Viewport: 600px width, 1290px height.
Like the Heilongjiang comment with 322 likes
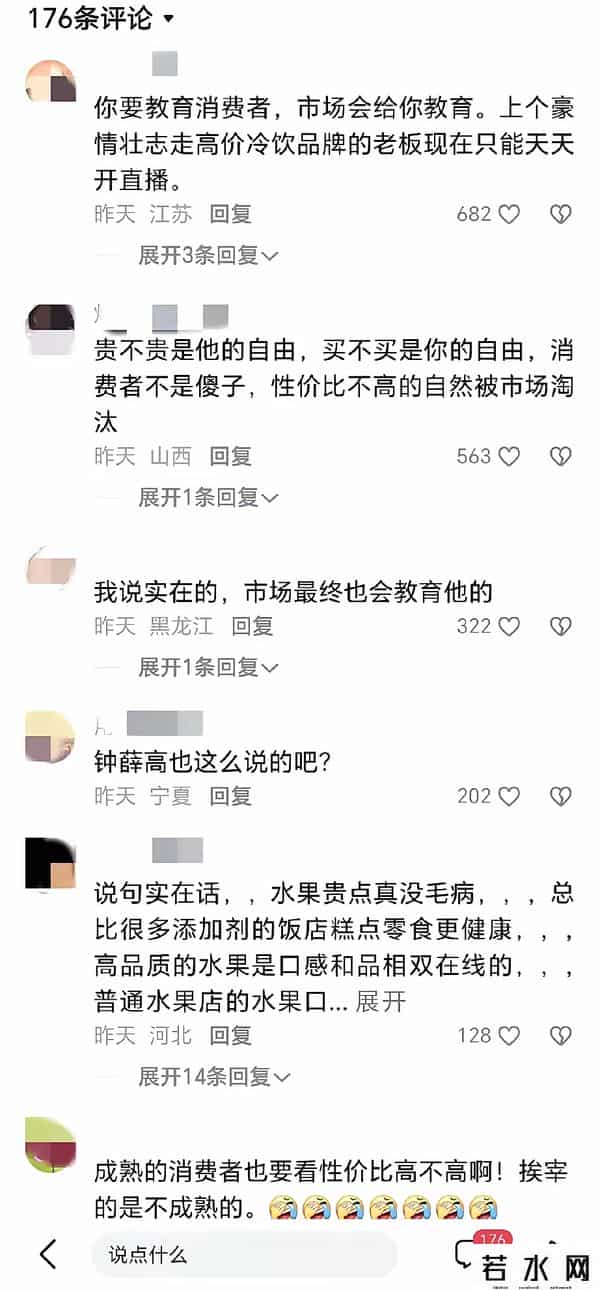[509, 626]
